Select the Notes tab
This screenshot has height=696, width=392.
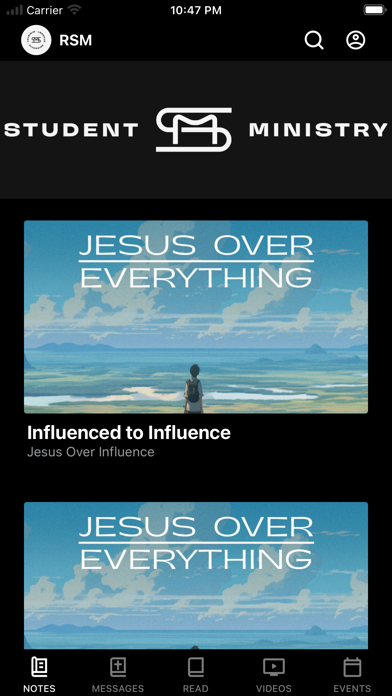click(x=39, y=675)
